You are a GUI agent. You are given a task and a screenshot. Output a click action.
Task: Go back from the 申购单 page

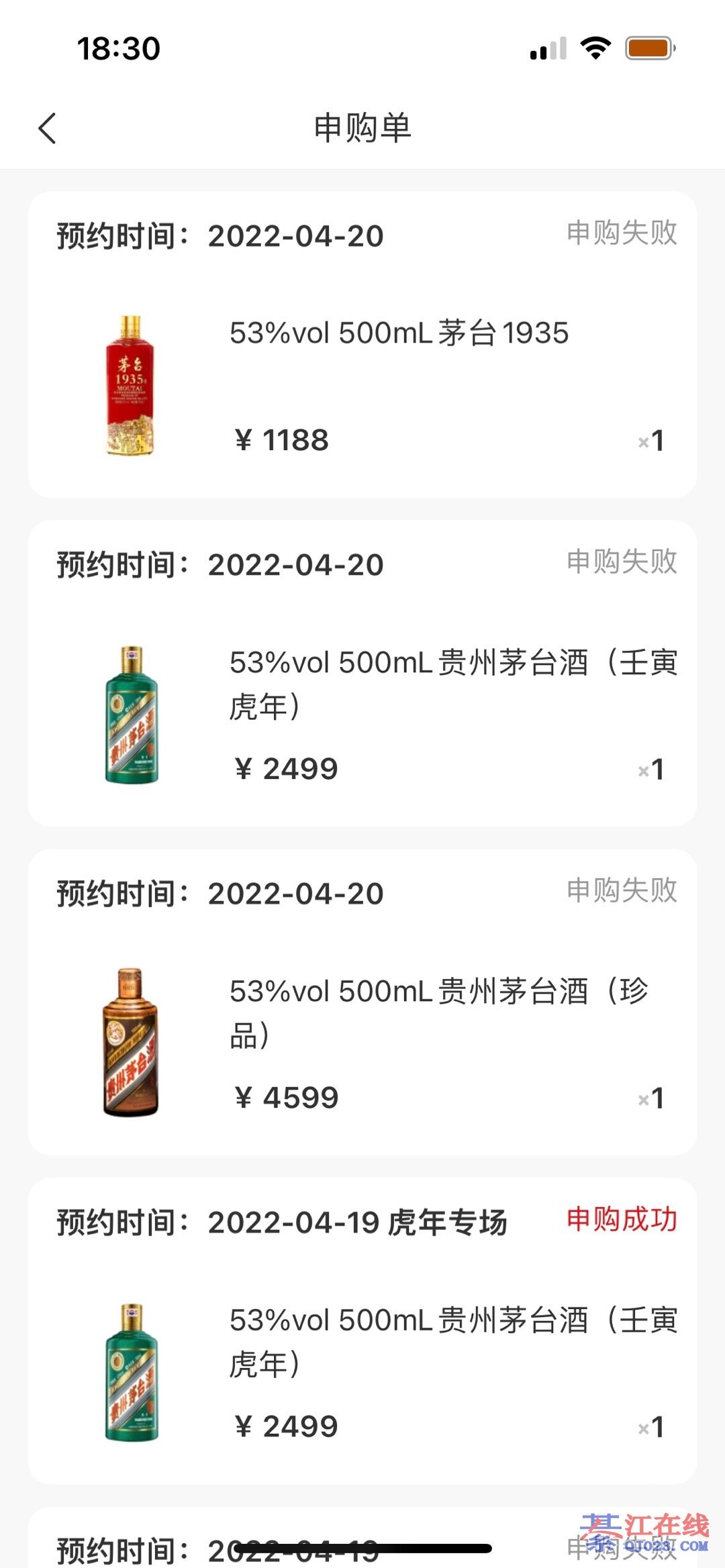[x=47, y=128]
